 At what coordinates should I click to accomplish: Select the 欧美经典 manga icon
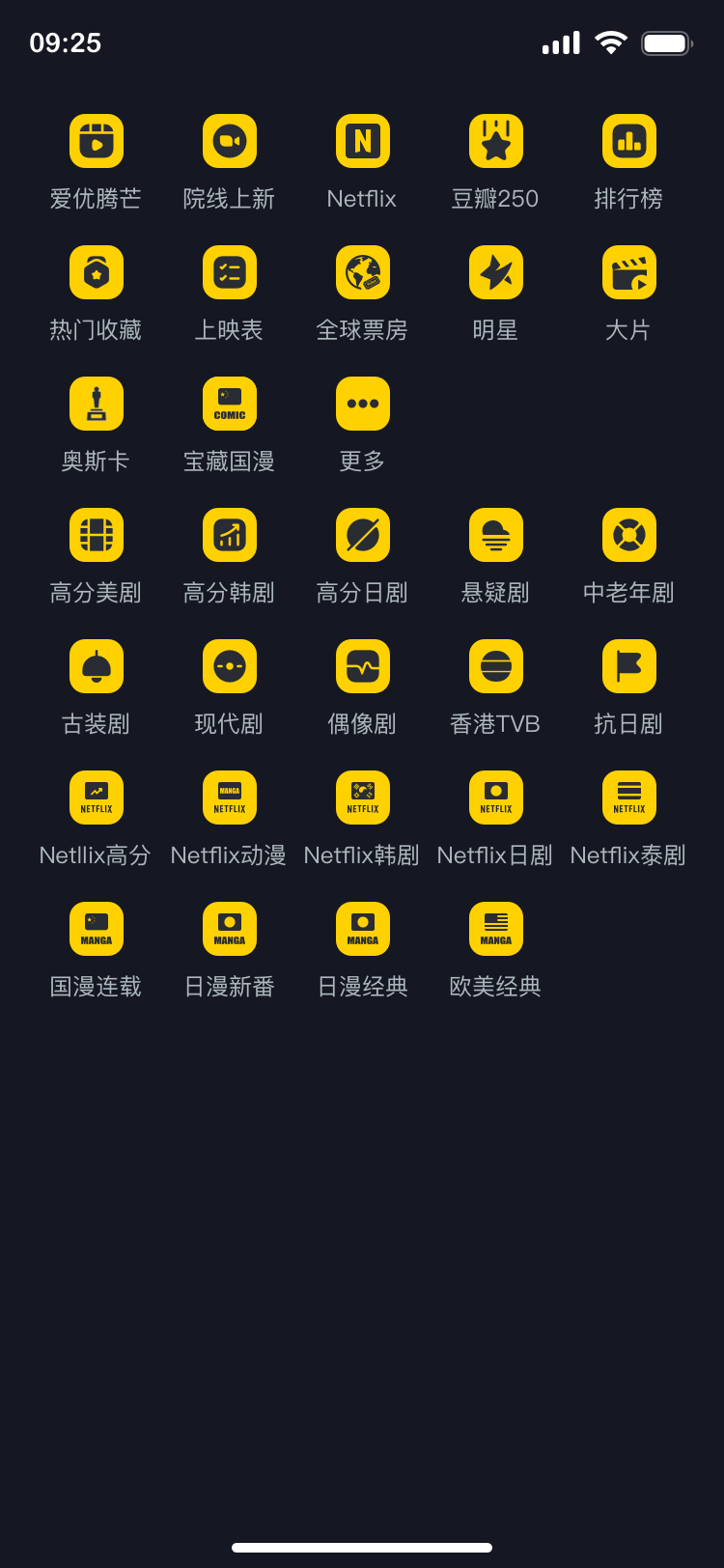495,929
